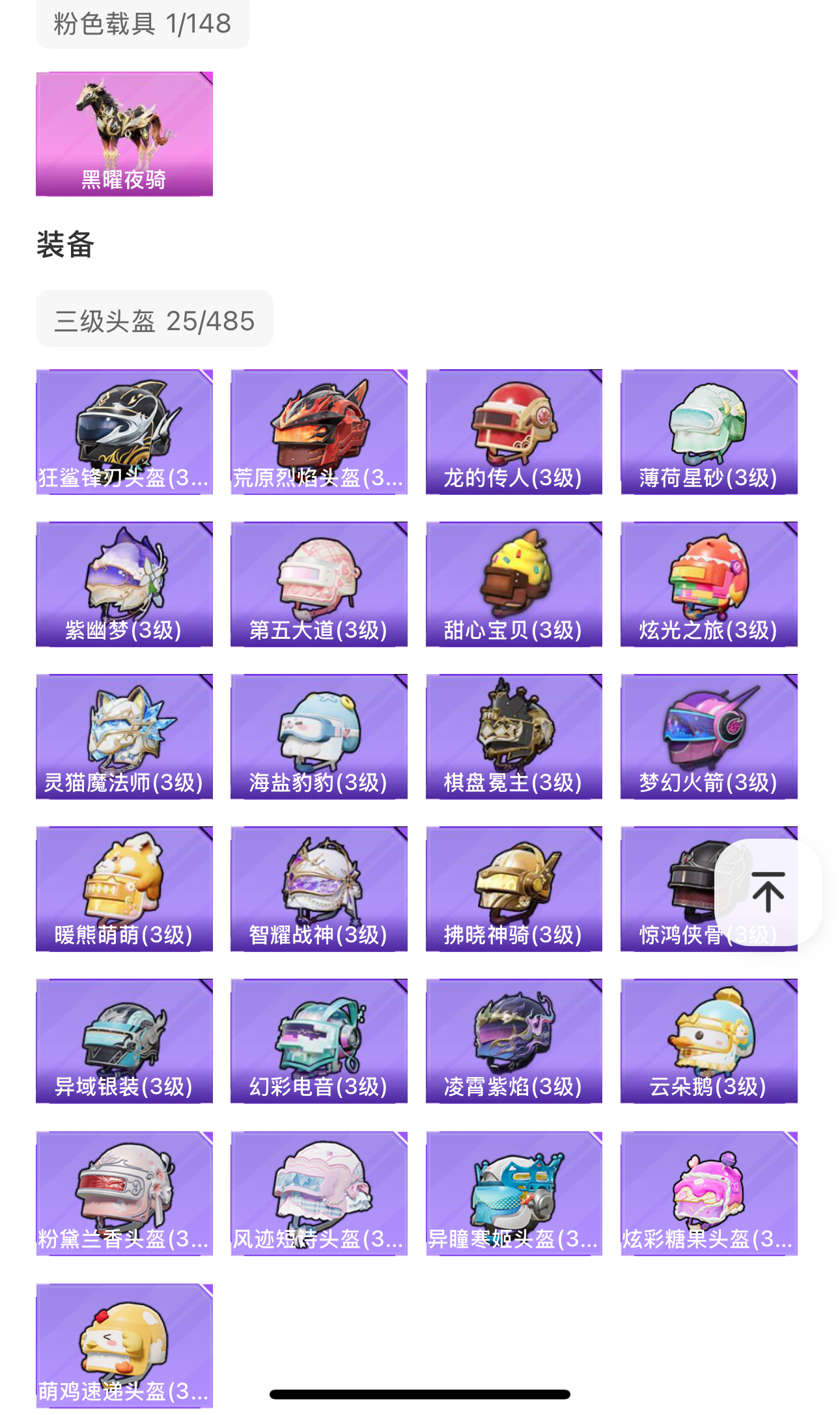
Task: View the 凌霄紫焰(3级) helmet
Action: [514, 1041]
